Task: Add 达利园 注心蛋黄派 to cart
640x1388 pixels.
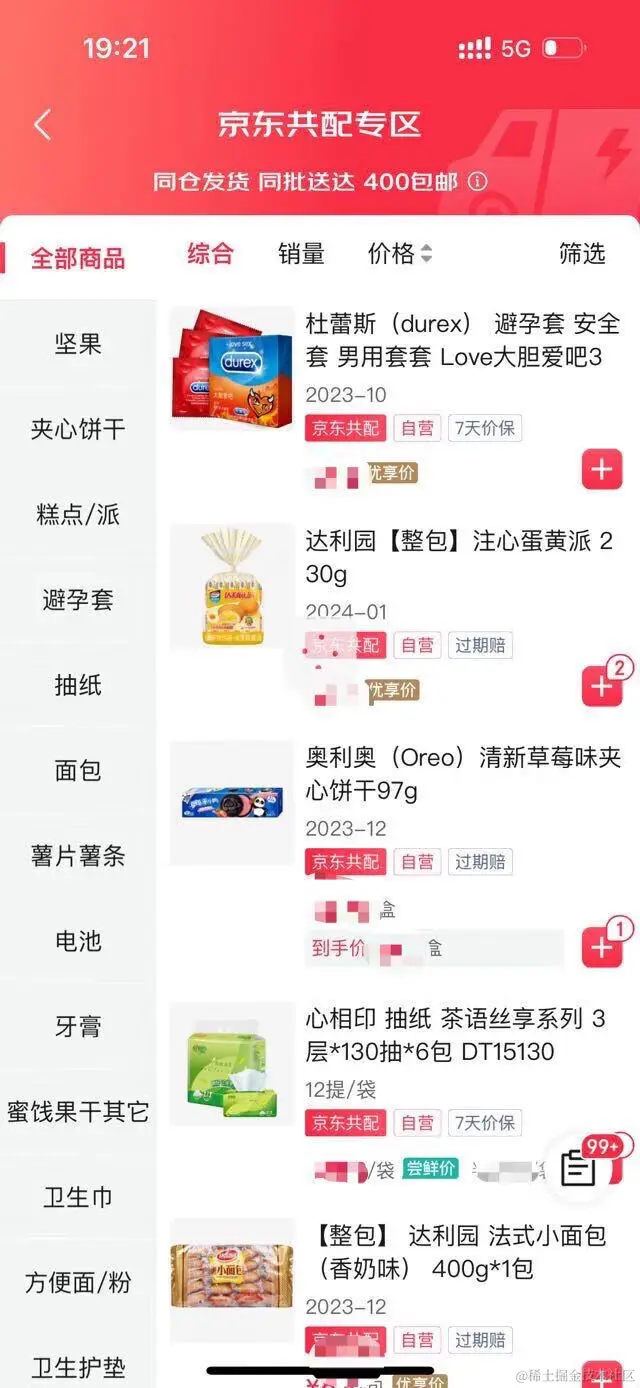Action: point(601,686)
